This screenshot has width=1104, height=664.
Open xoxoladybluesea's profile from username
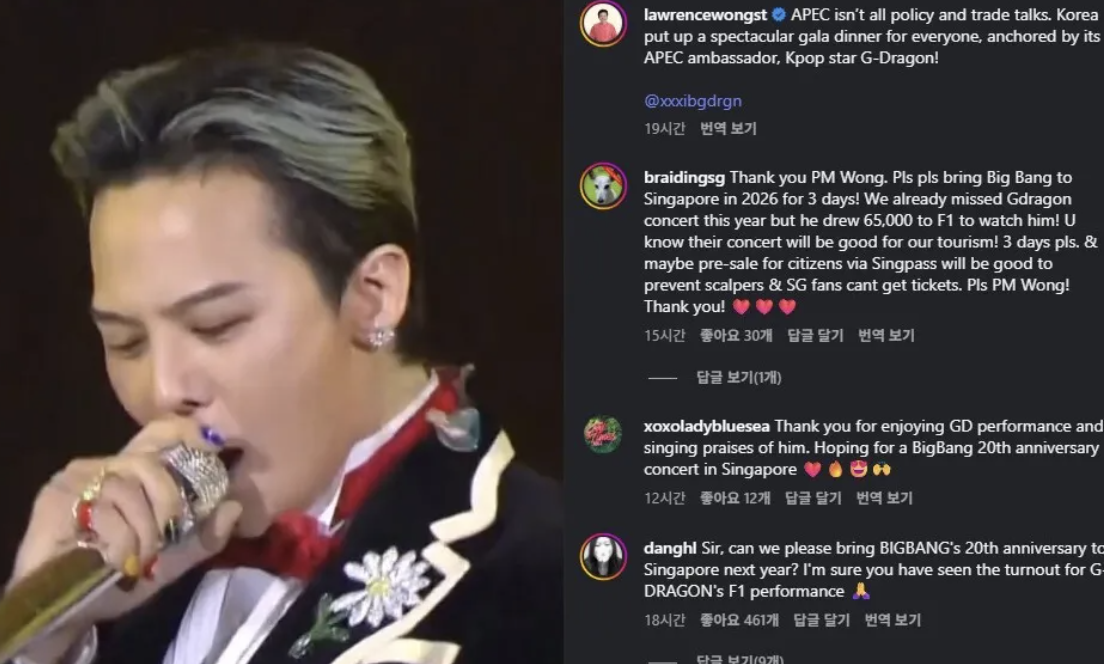pyautogui.click(x=706, y=426)
